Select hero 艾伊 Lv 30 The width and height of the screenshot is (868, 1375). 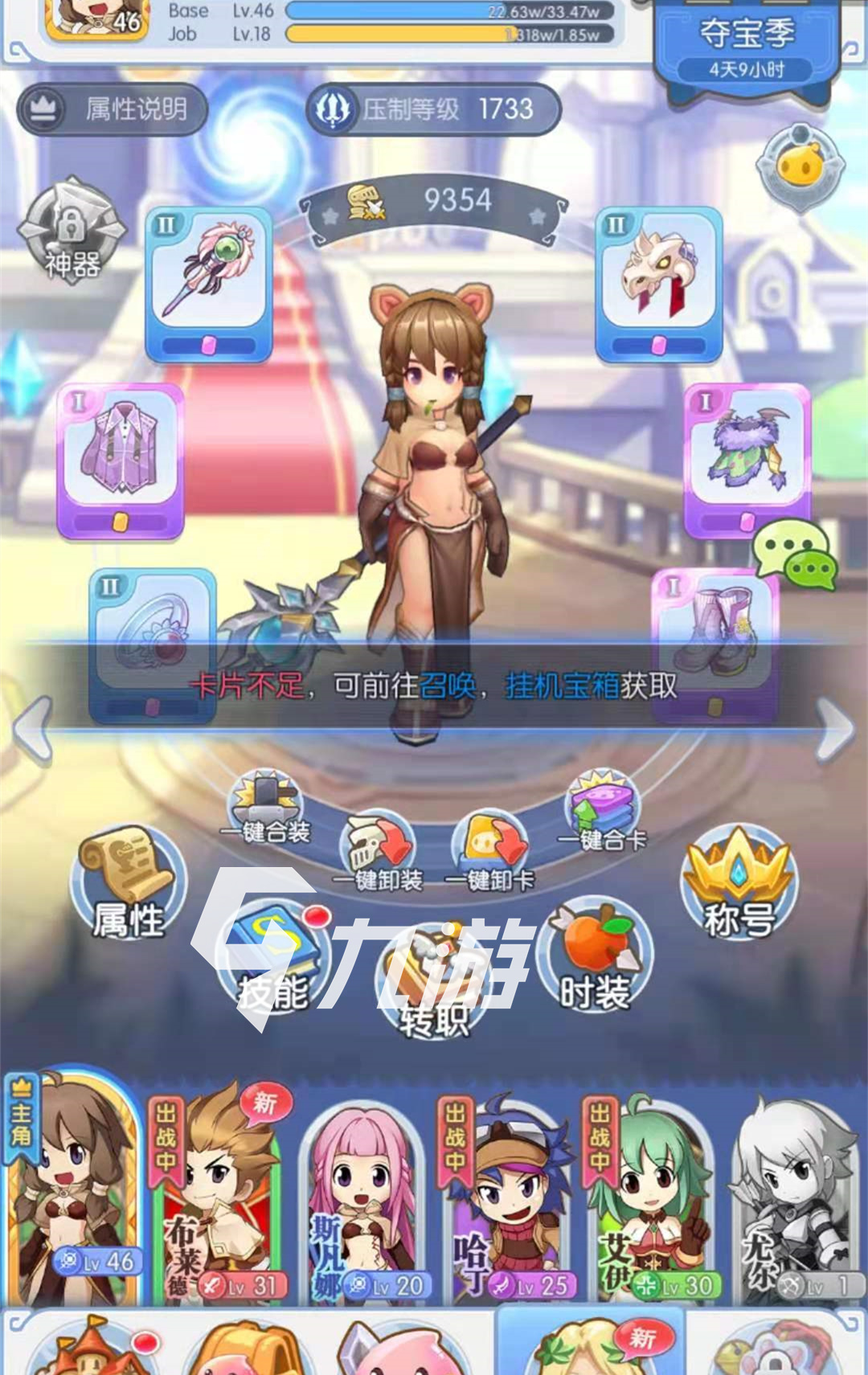651,1197
